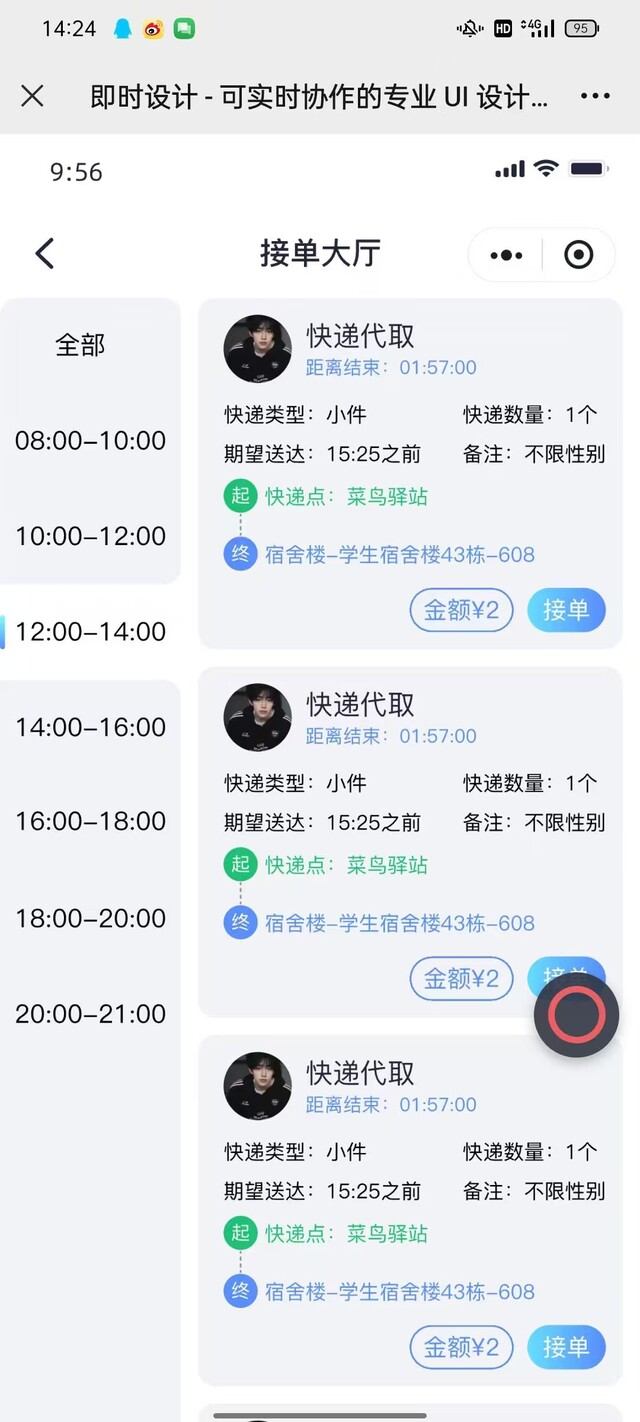The height and width of the screenshot is (1422, 640).
Task: Go back from 接单大厅
Action: (45, 254)
